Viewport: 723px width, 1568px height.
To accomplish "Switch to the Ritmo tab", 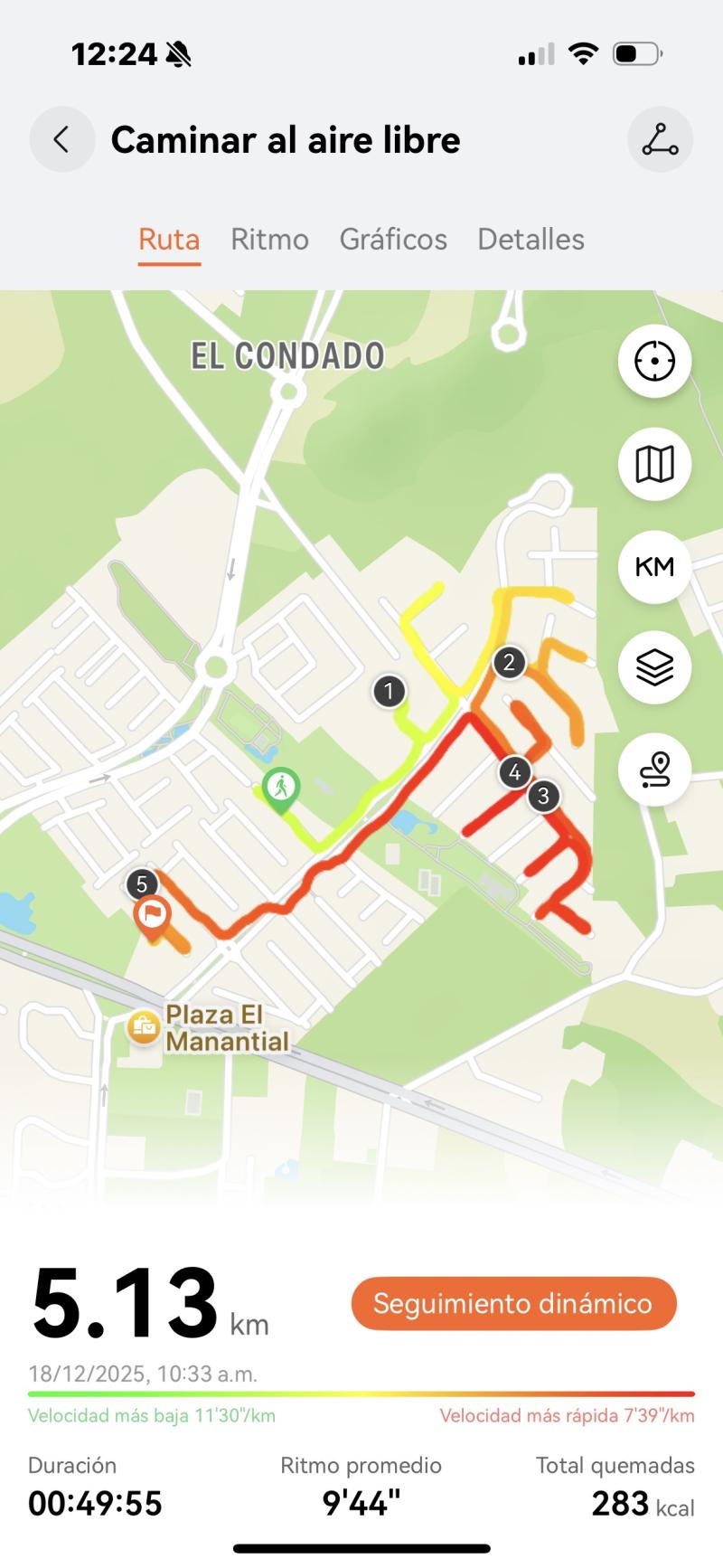I will pyautogui.click(x=269, y=240).
